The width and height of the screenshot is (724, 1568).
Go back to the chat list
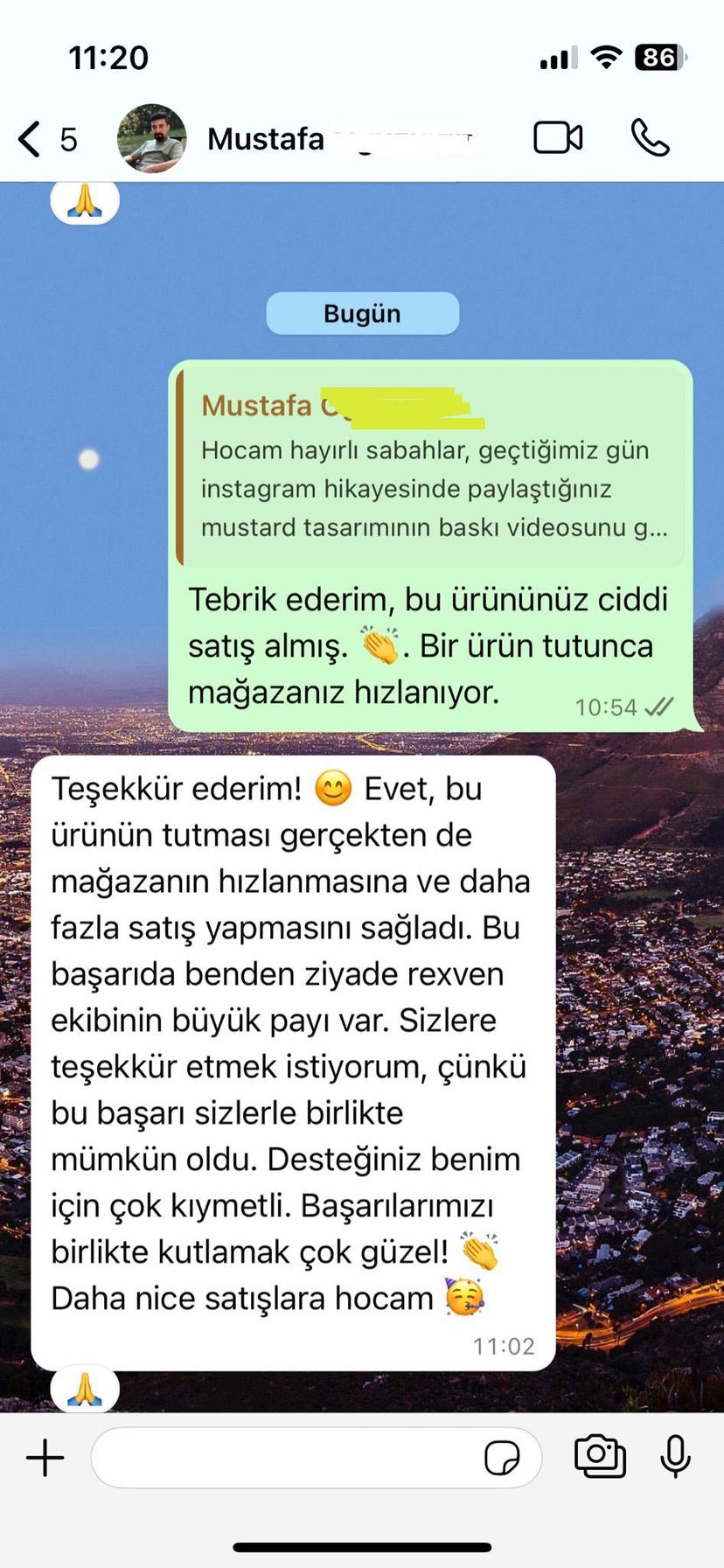tap(31, 139)
